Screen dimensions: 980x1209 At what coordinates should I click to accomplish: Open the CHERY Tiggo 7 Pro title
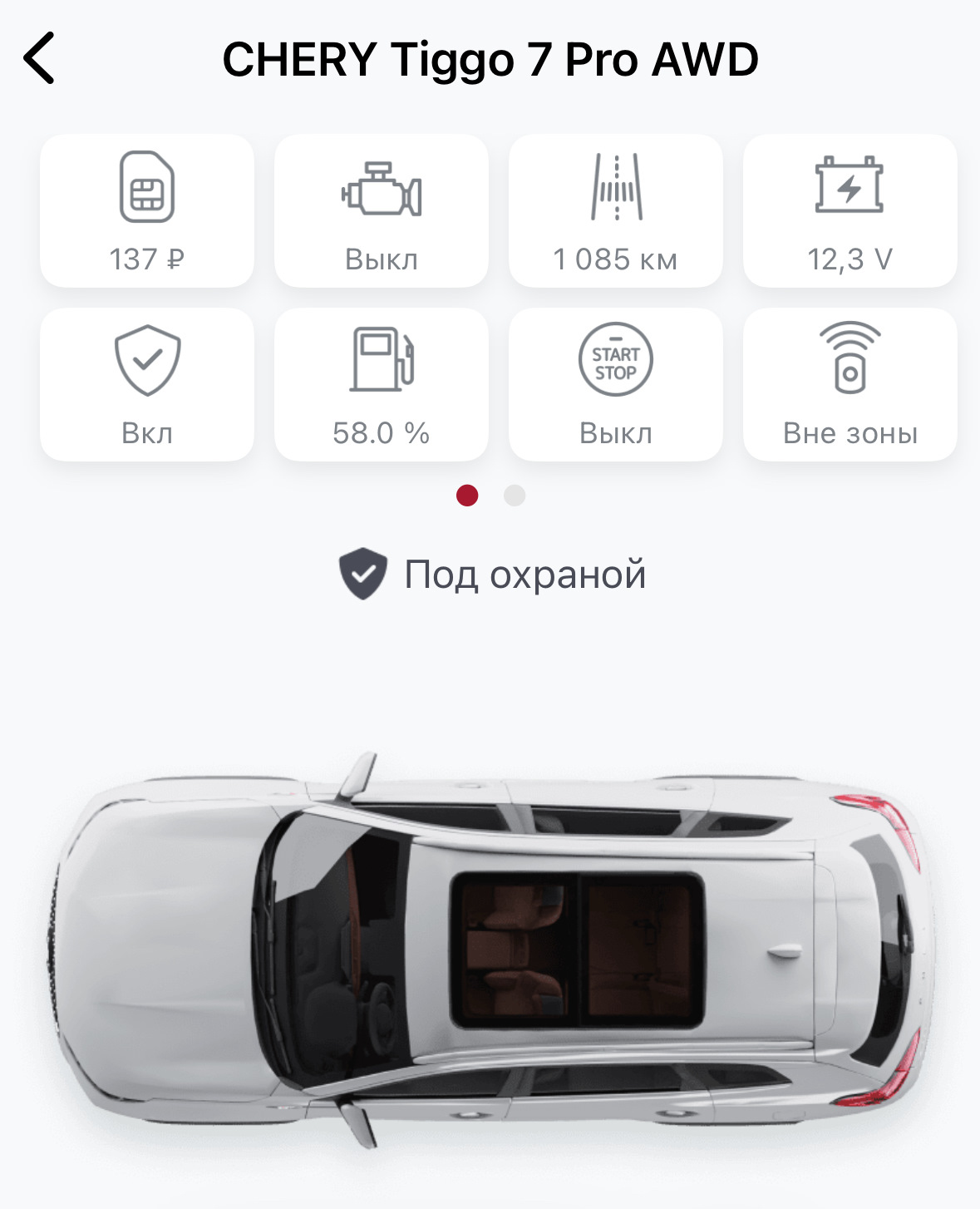[490, 59]
